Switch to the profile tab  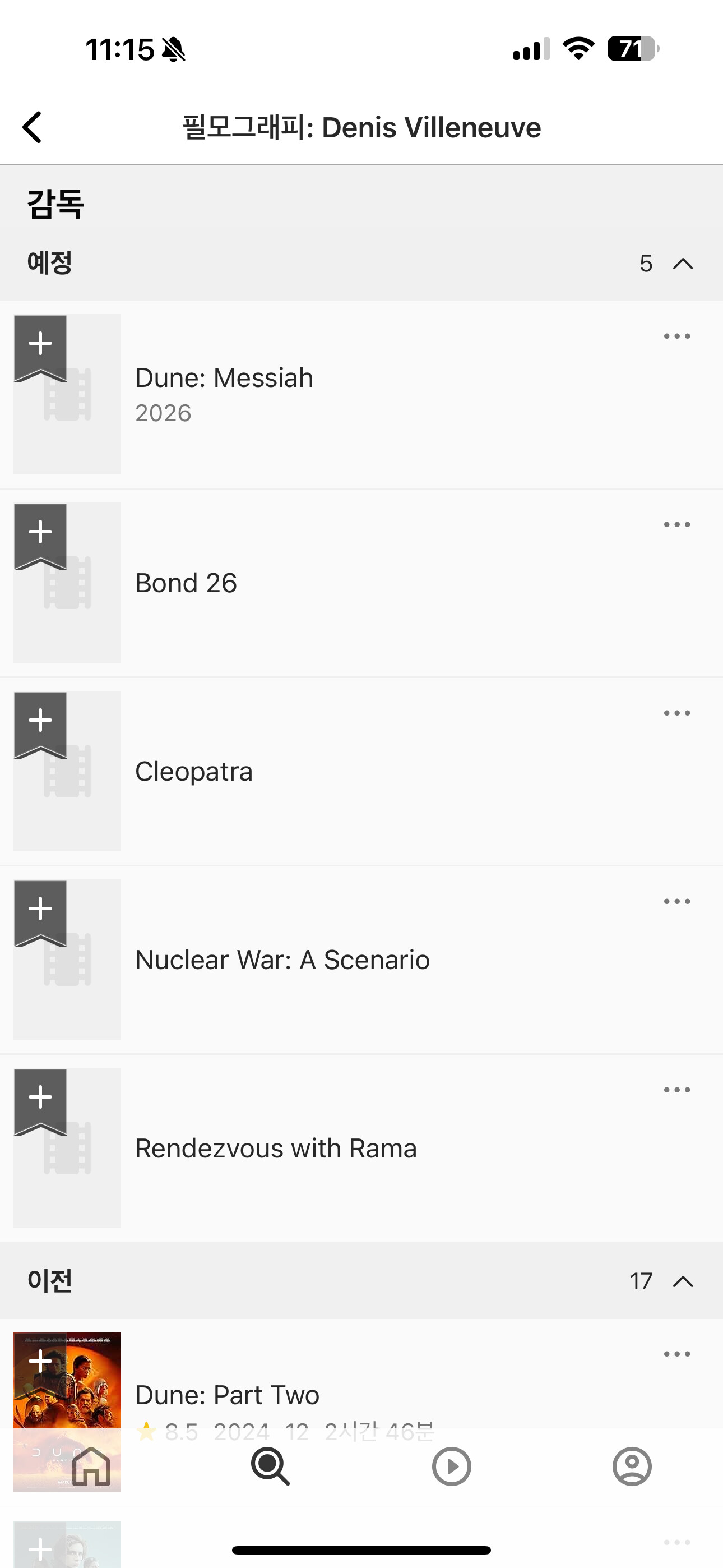point(632,1466)
